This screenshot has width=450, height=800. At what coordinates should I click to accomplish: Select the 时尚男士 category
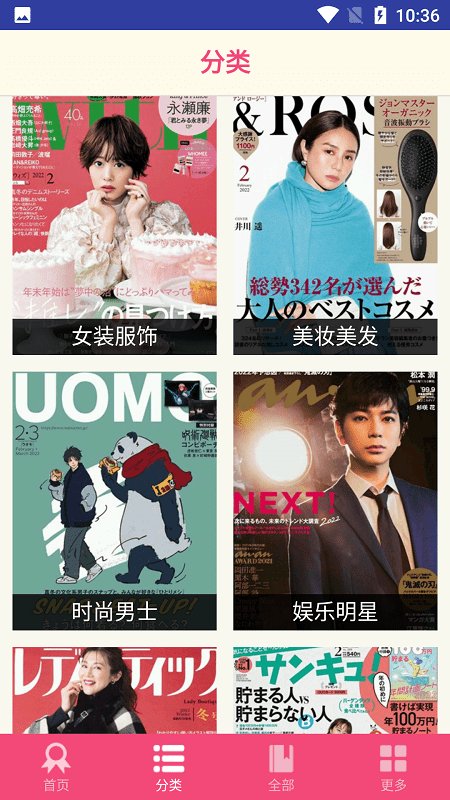(x=114, y=501)
